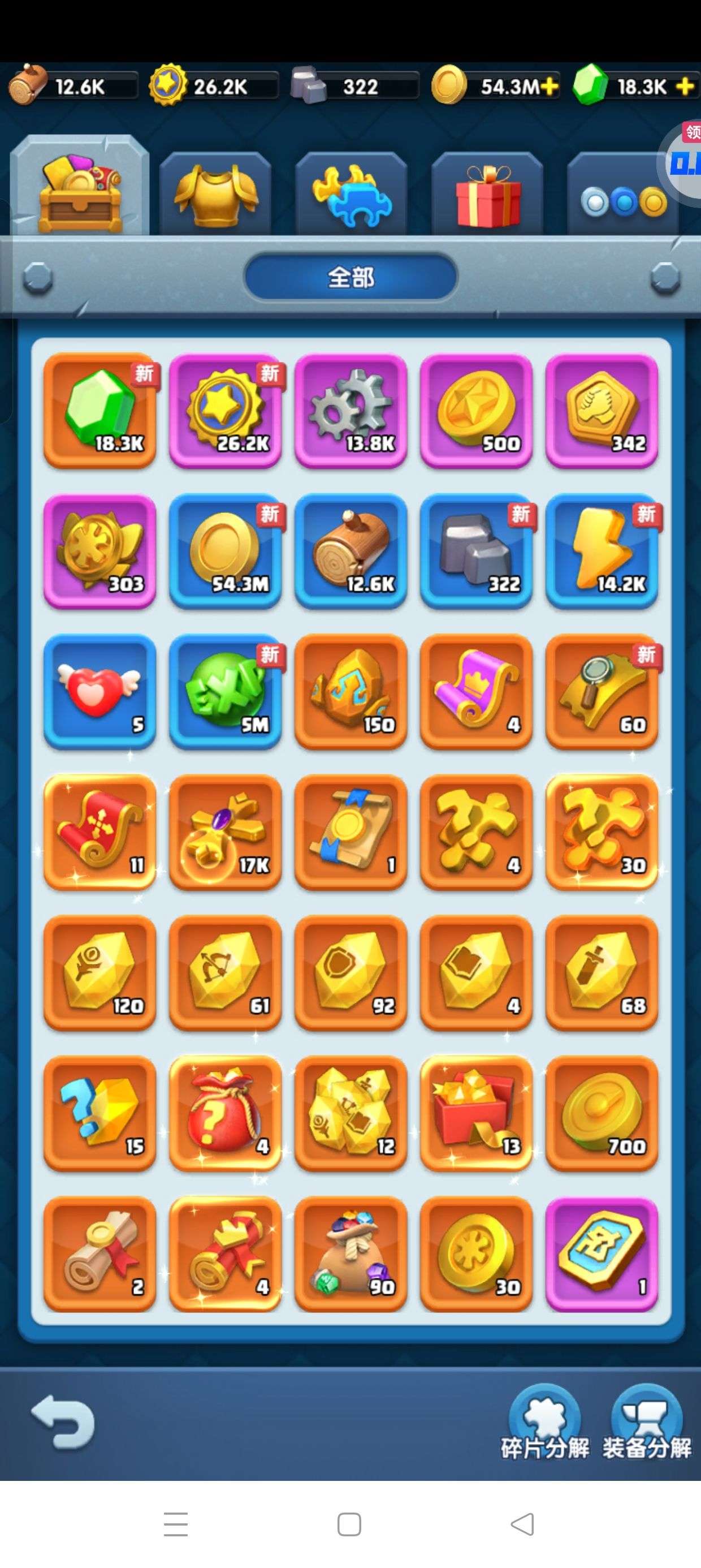This screenshot has width=701, height=1568.
Task: Open the puzzle pieces fragments tab
Action: click(x=351, y=193)
